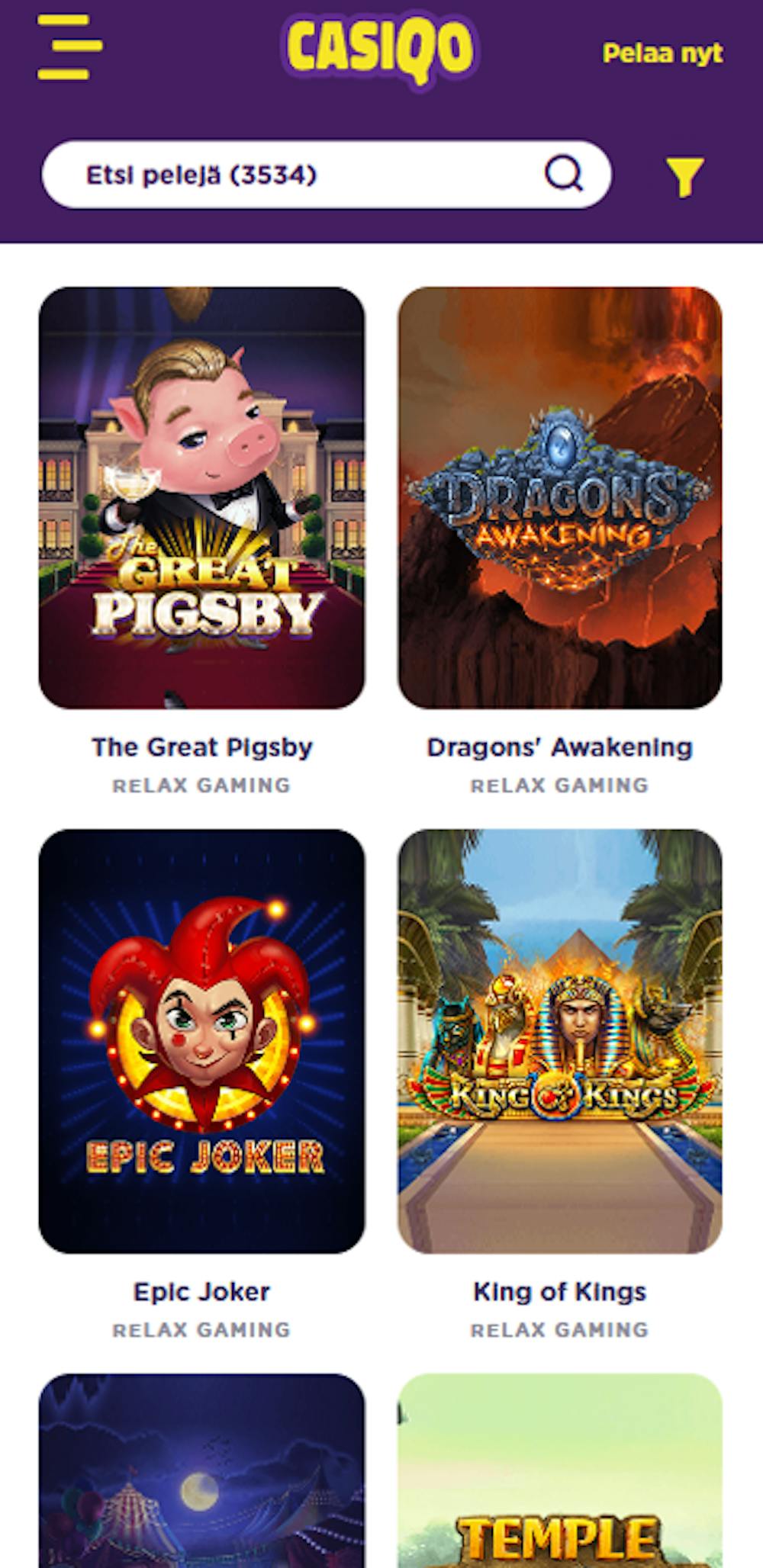The image size is (763, 1568).
Task: Focus the Etsi pelejä search field
Action: 305,175
